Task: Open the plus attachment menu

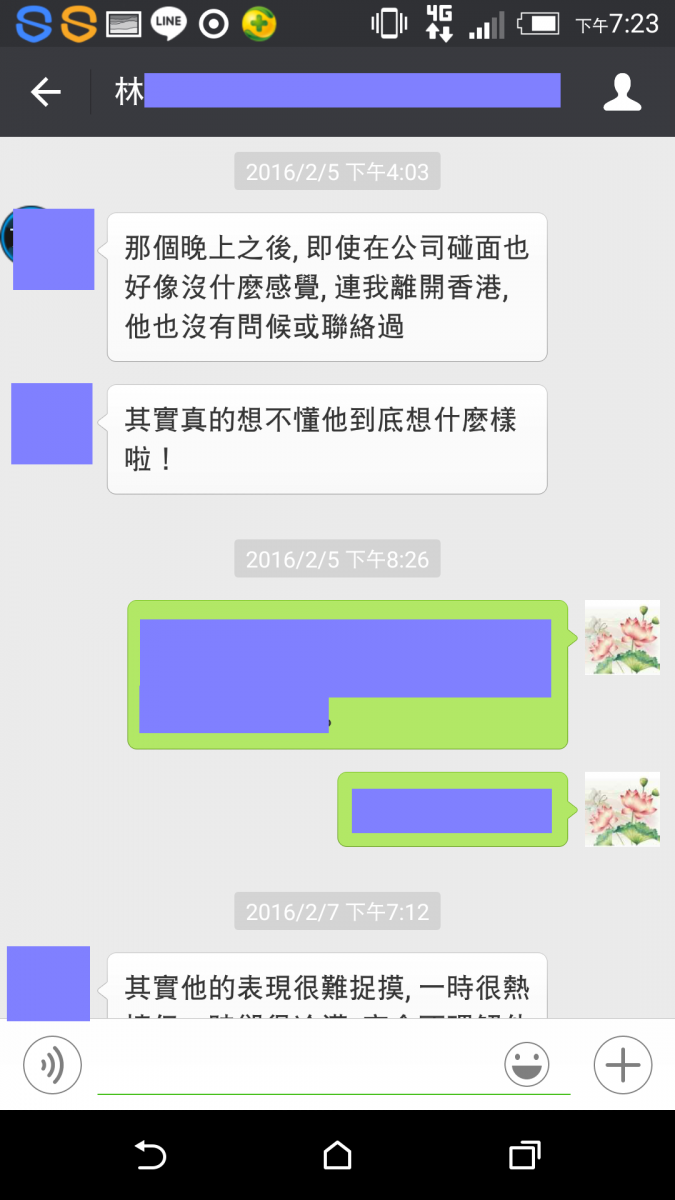Action: pos(622,1065)
